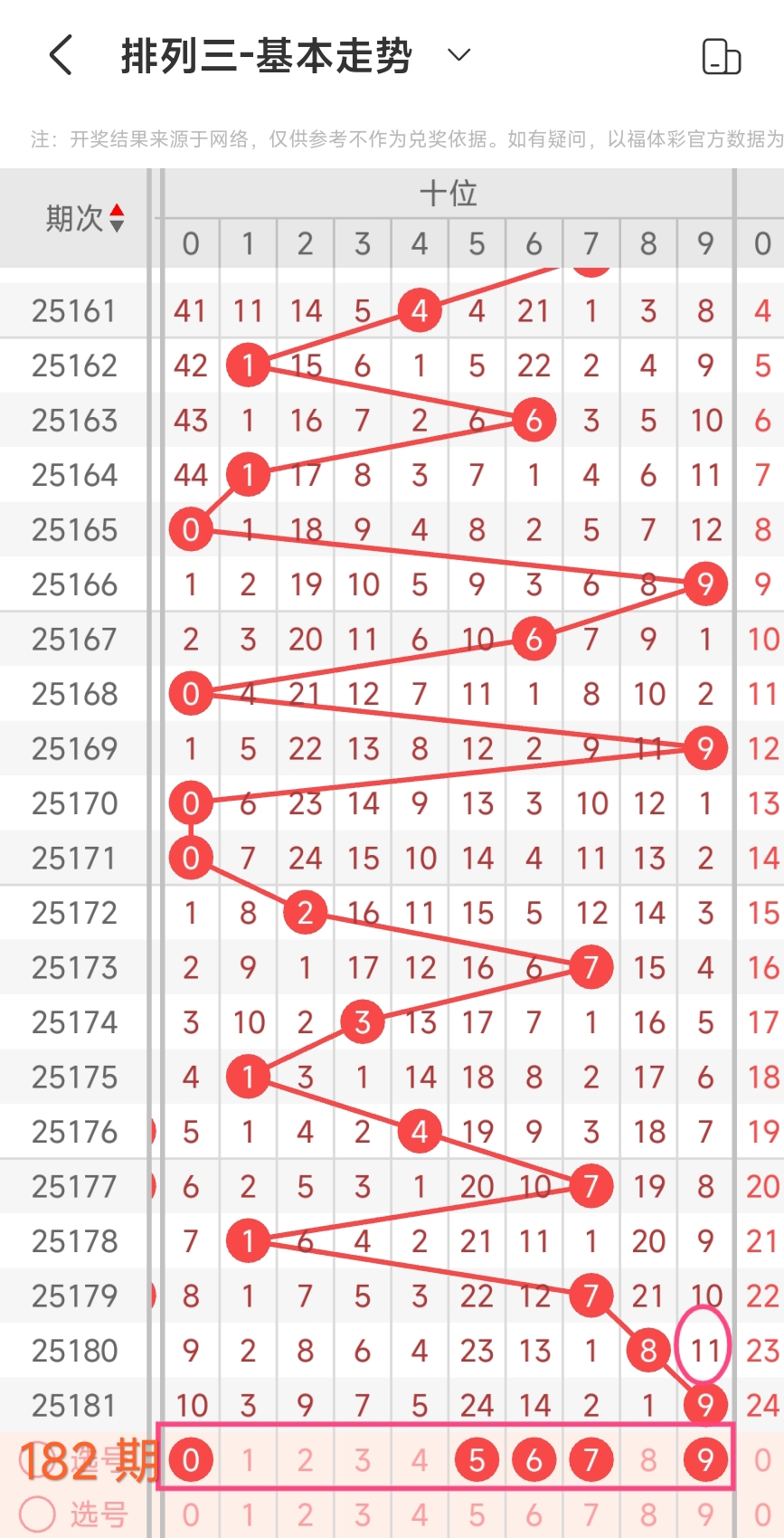Pick number 8 in the 182期 selection row
Screen dimensions: 784x1538
click(648, 1459)
